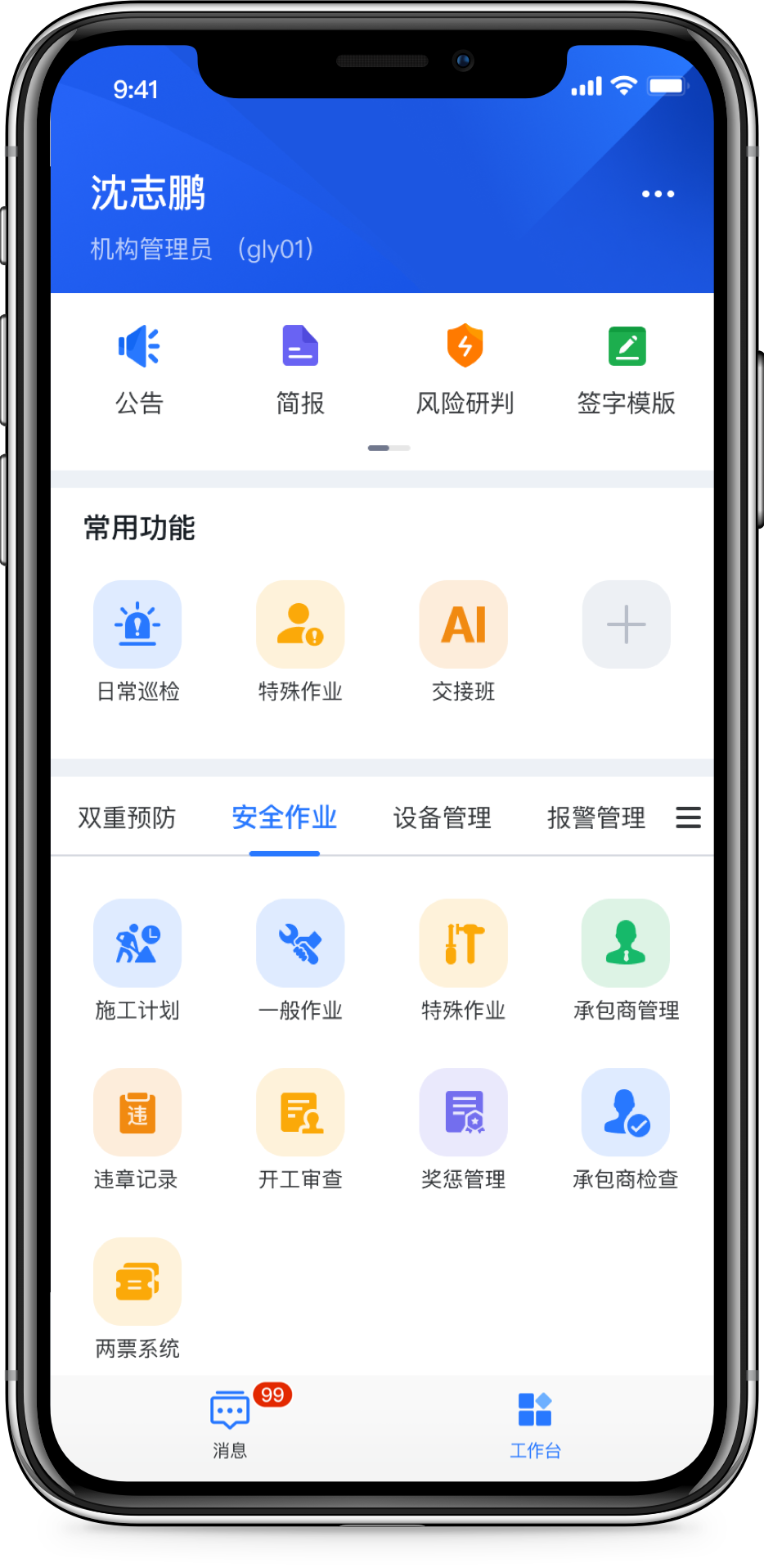The width and height of the screenshot is (764, 1568).
Task: Expand all categories with the hamburger icon
Action: tap(688, 818)
